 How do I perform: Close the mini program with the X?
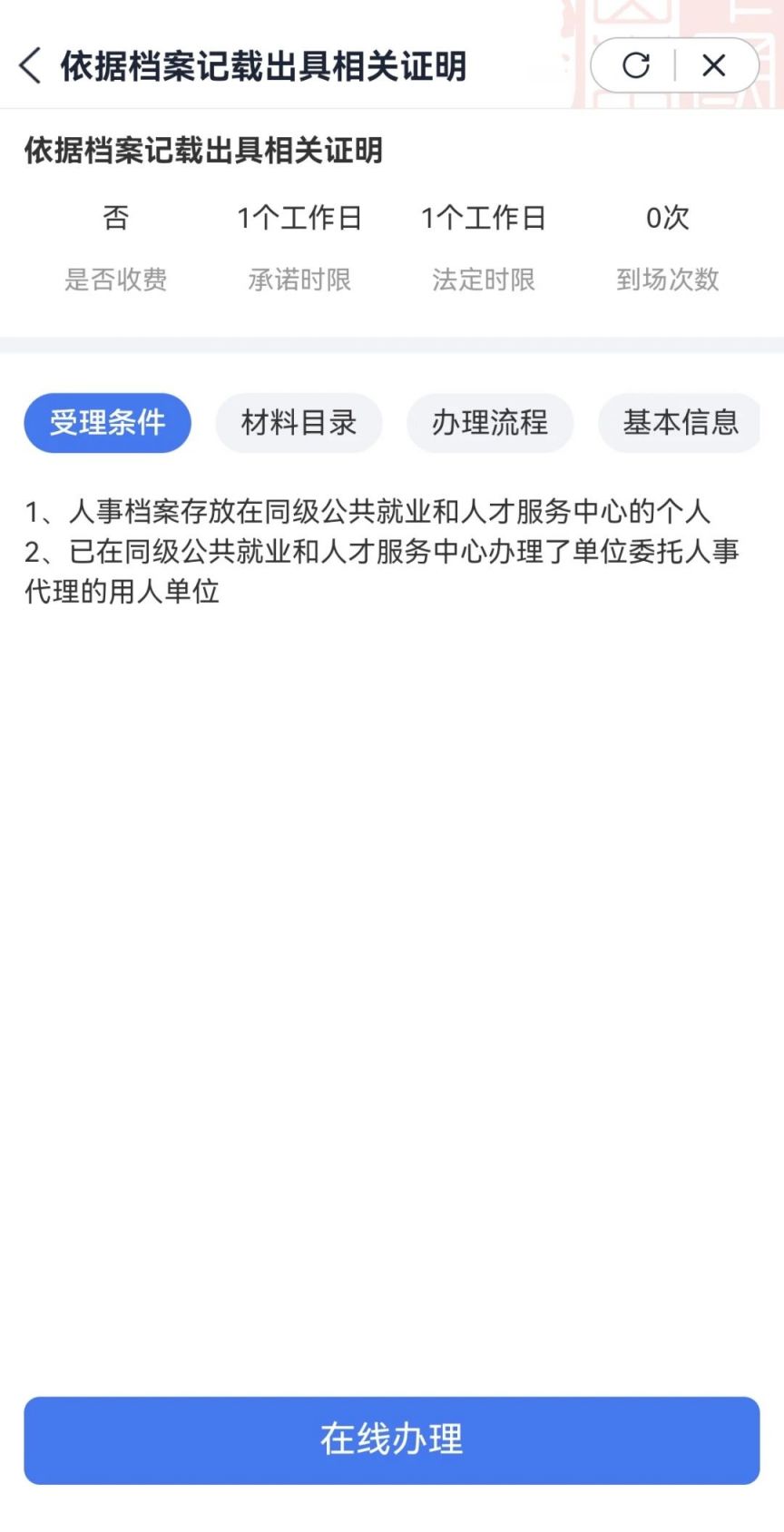point(714,65)
